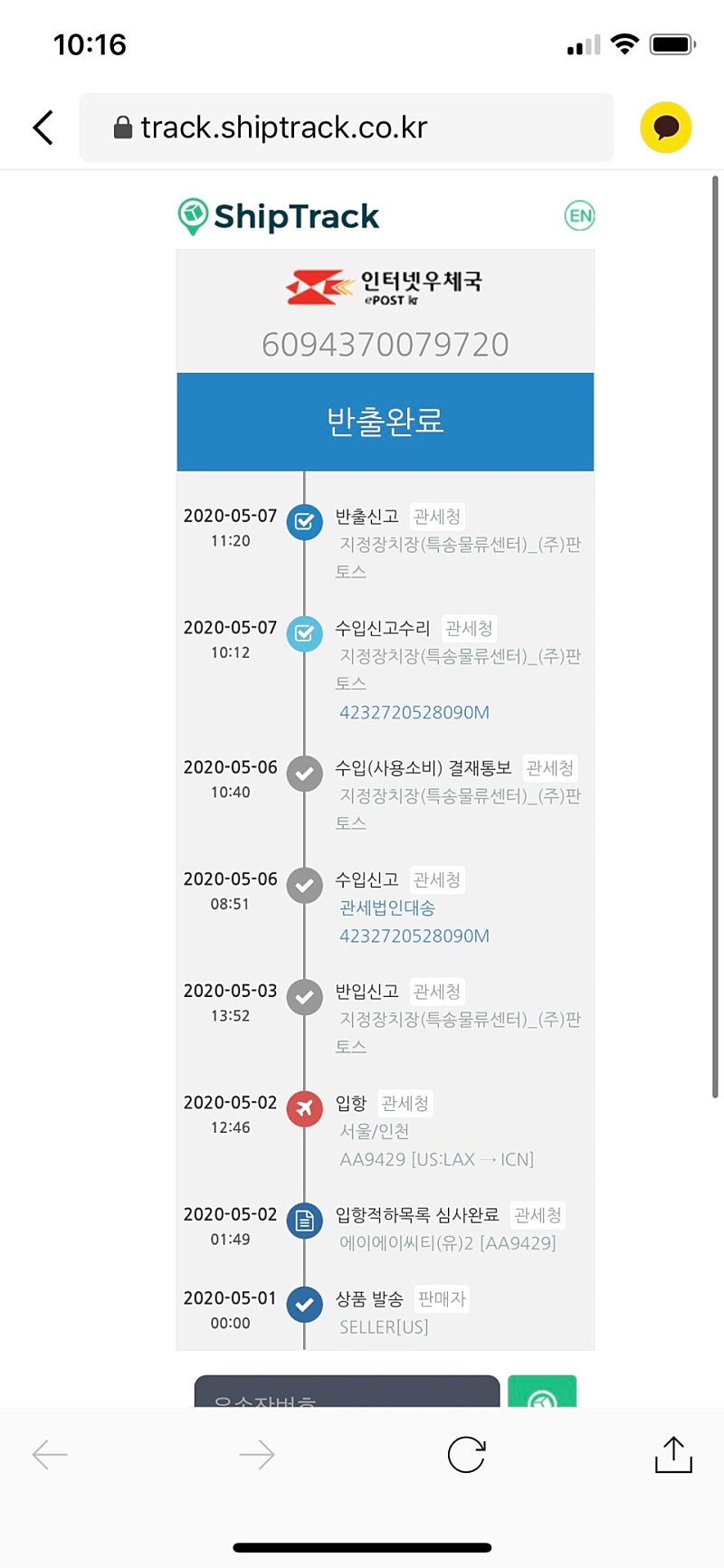
Task: Open link 4232720528090M under 수입신고수리
Action: 414,712
